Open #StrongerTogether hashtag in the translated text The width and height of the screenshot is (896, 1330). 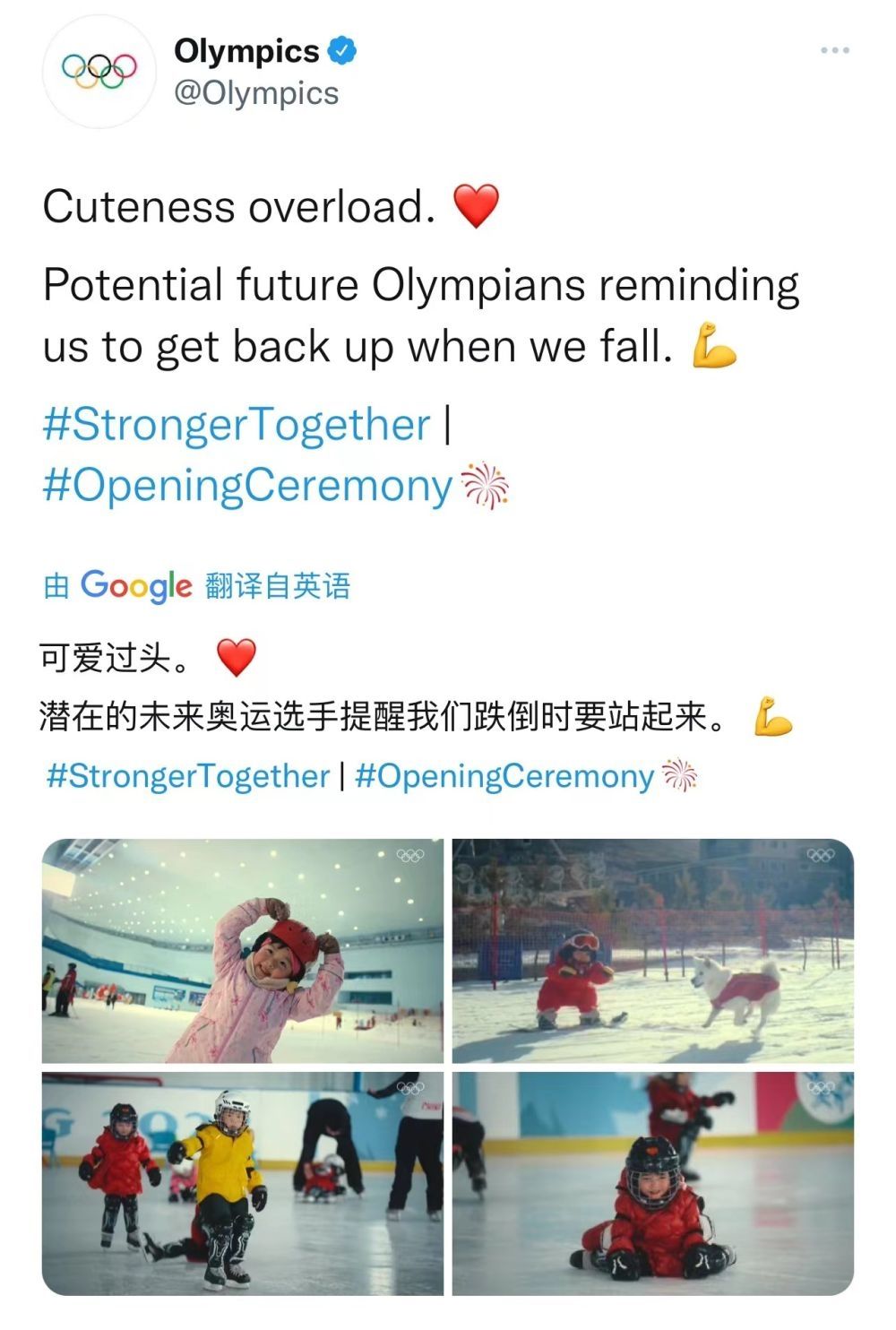click(x=188, y=775)
